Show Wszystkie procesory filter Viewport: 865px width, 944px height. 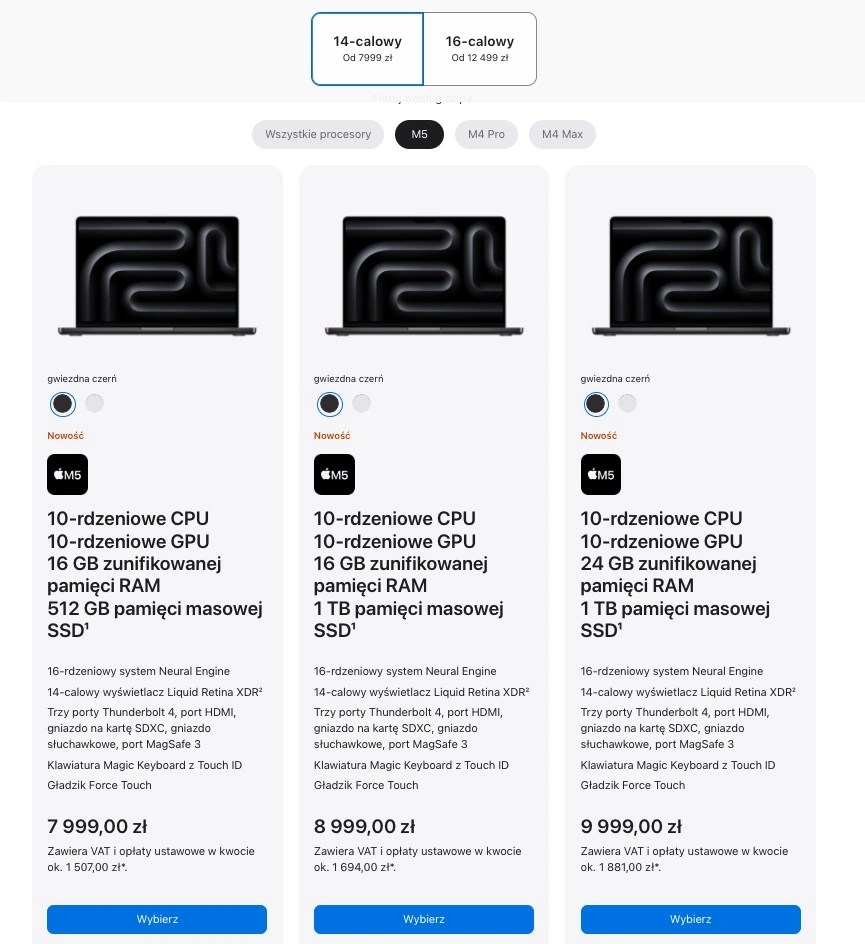click(318, 134)
